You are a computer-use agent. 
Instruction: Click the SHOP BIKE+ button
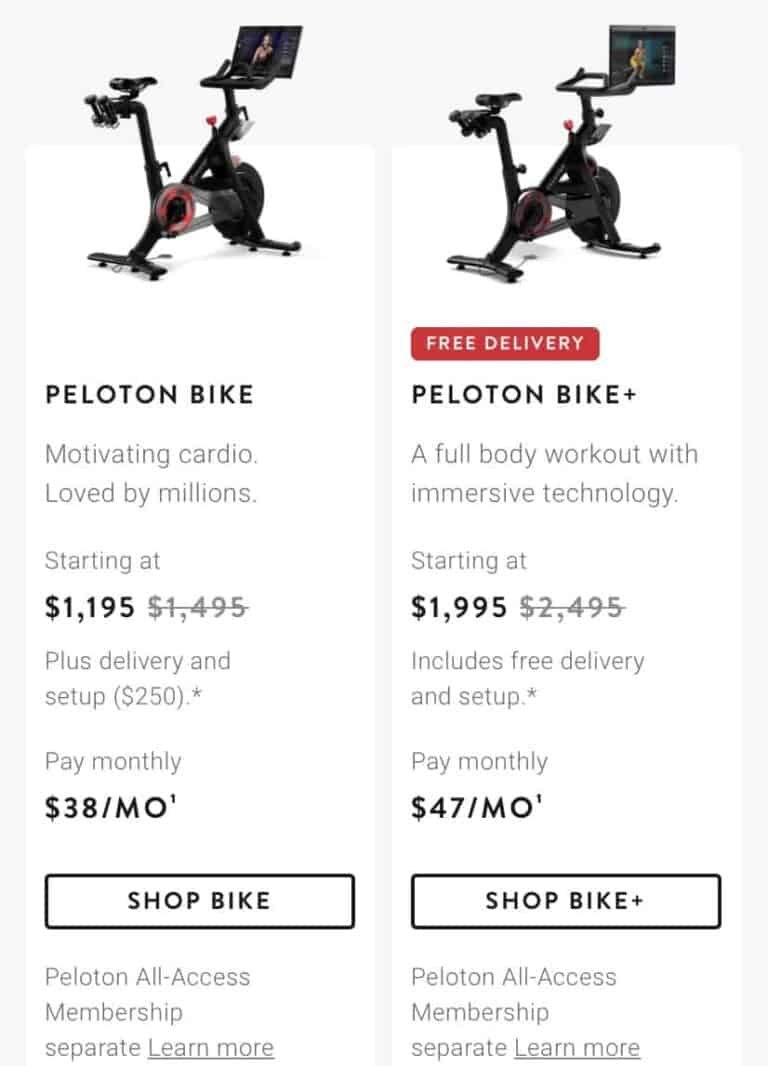tap(564, 900)
